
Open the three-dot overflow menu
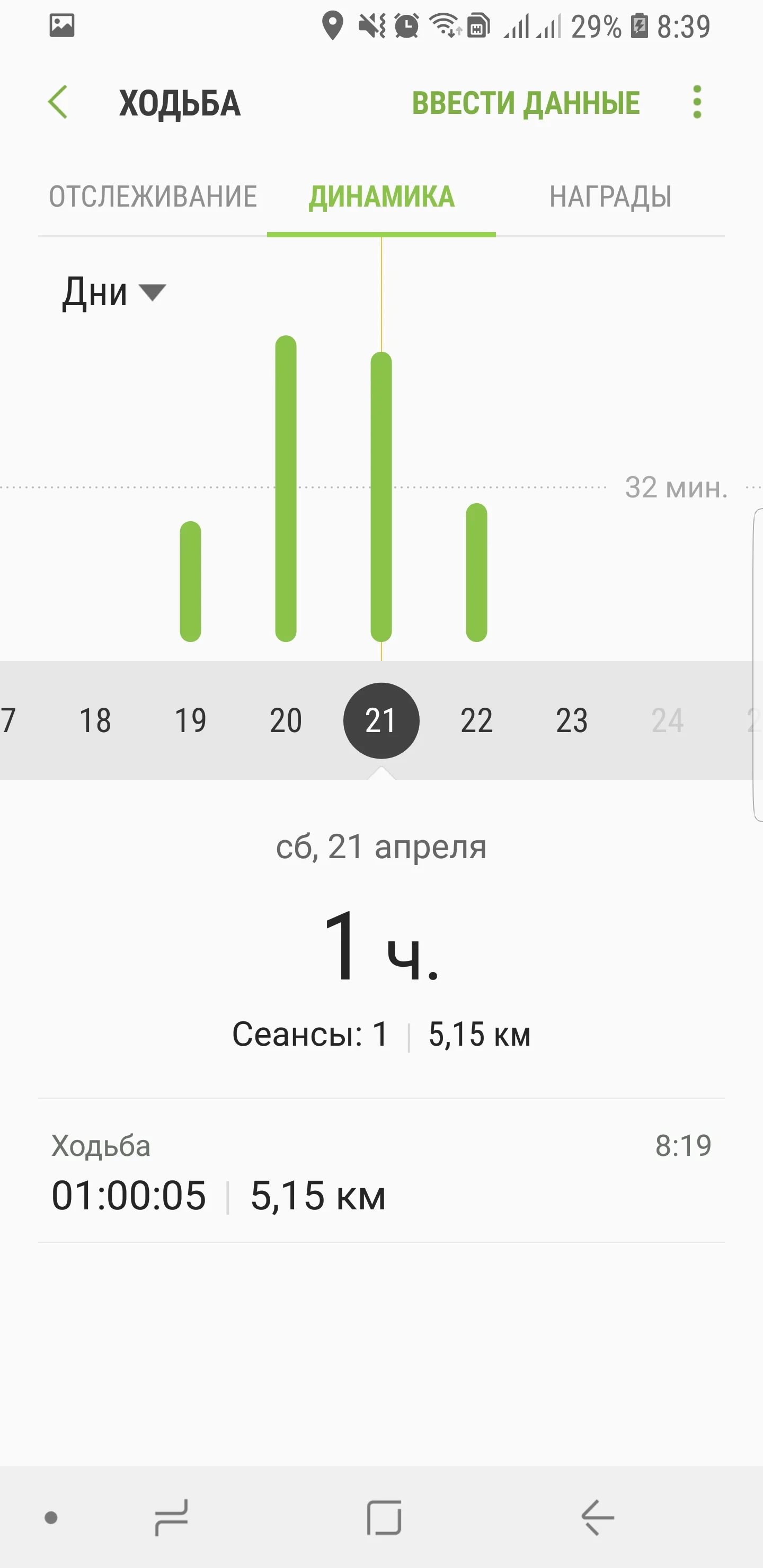click(x=697, y=102)
